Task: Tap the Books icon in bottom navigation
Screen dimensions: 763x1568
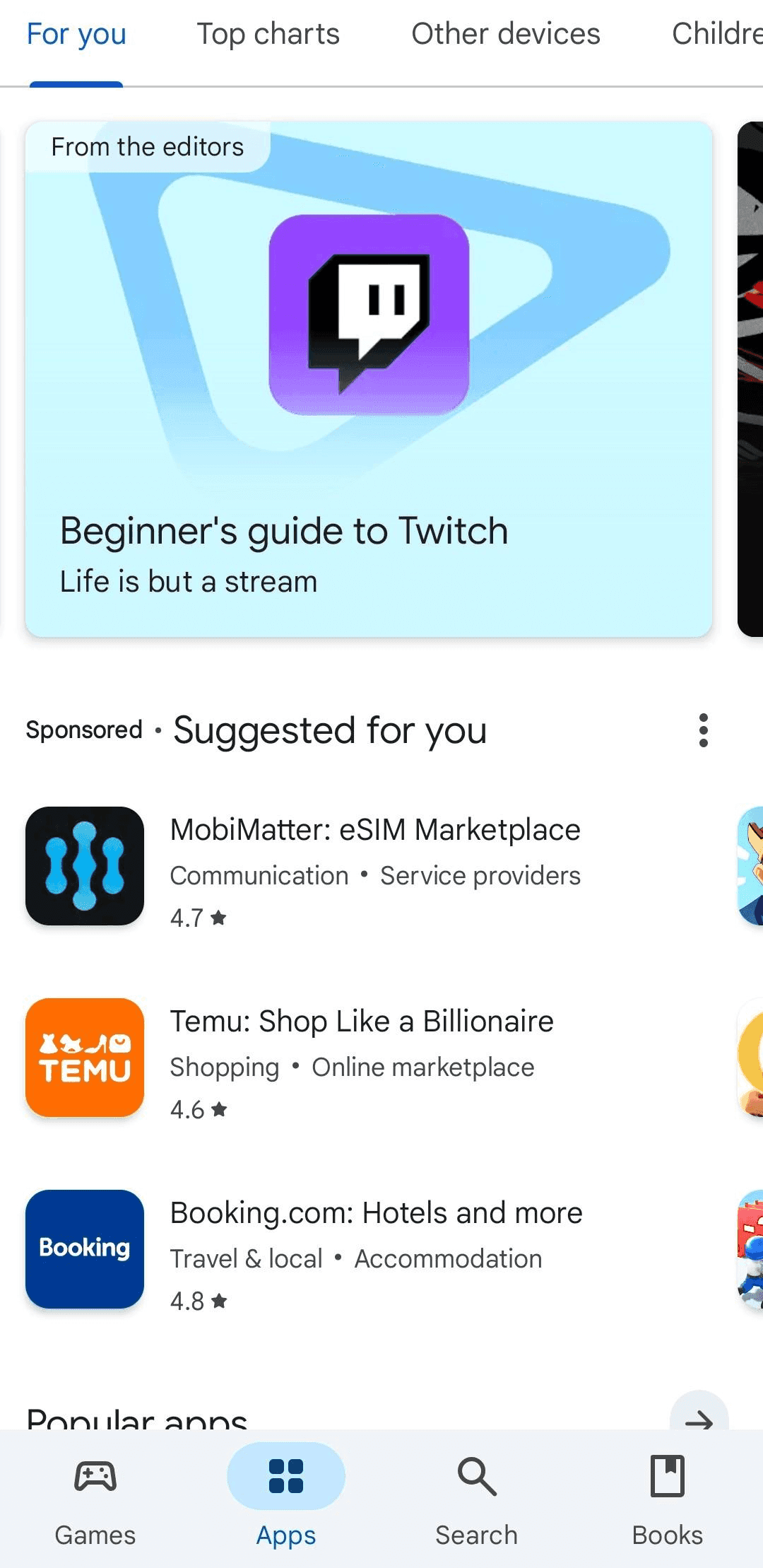Action: tap(667, 1478)
